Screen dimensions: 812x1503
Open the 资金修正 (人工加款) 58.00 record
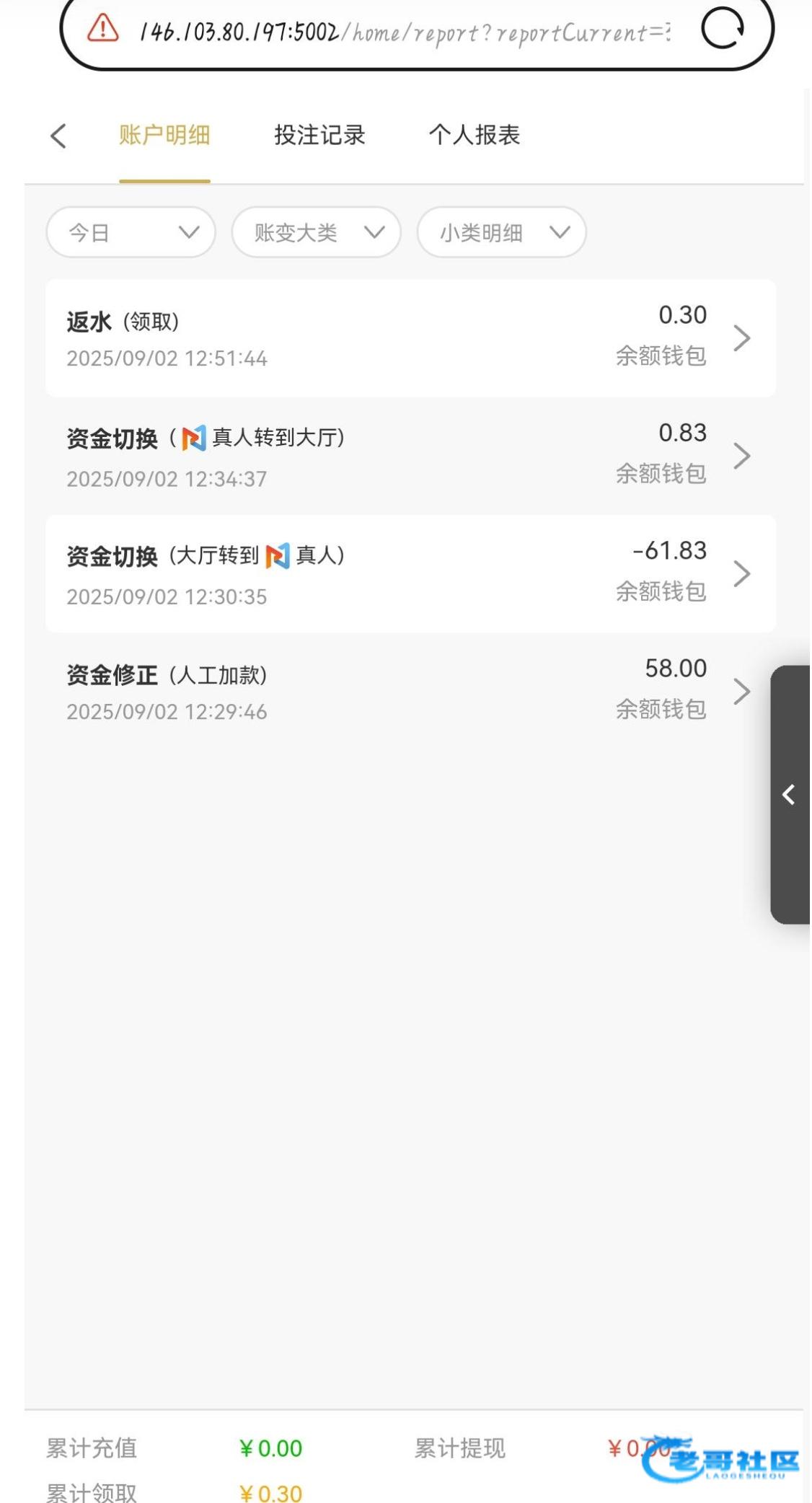410,691
